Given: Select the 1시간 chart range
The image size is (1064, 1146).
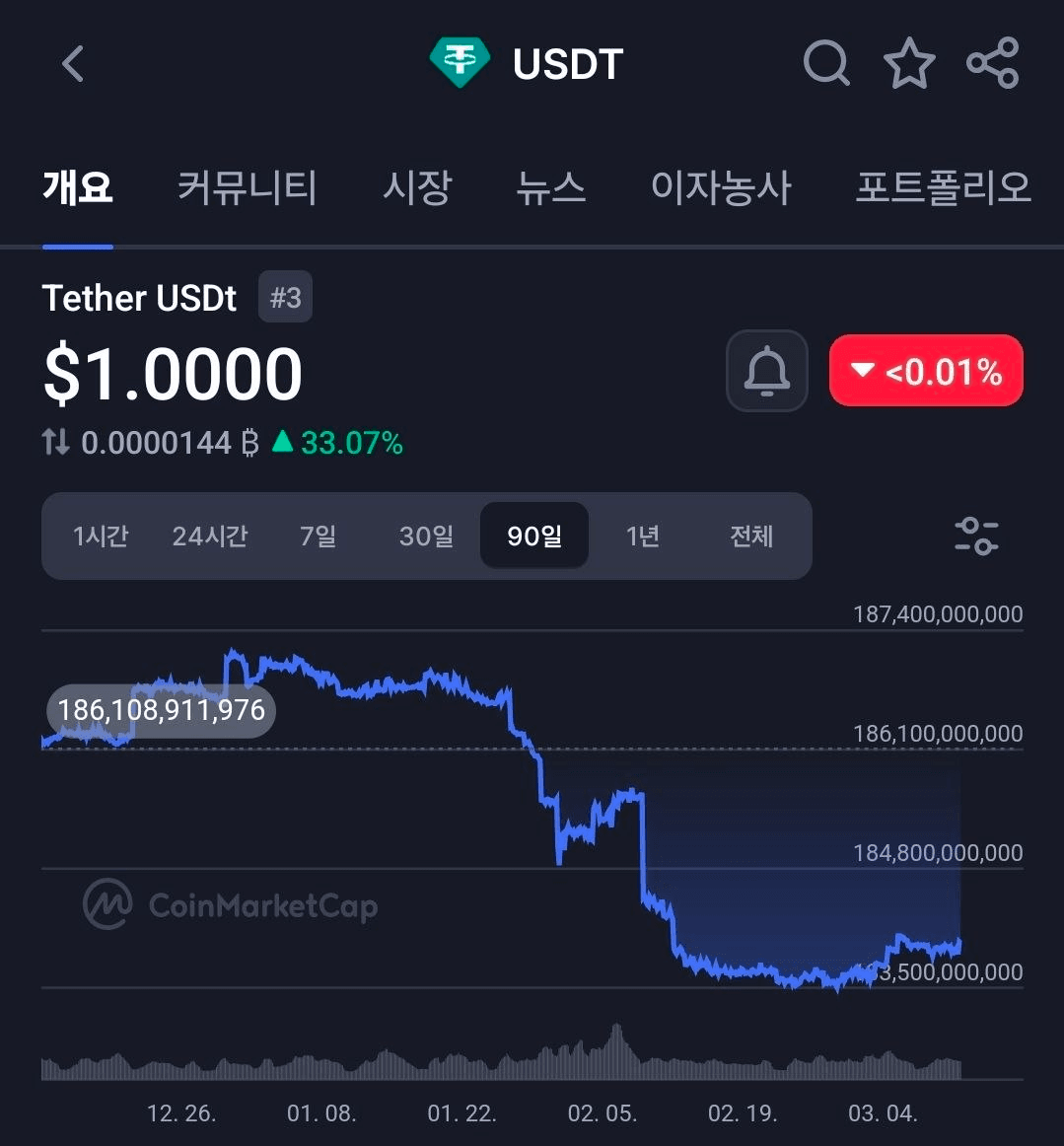Looking at the screenshot, I should click(x=100, y=536).
